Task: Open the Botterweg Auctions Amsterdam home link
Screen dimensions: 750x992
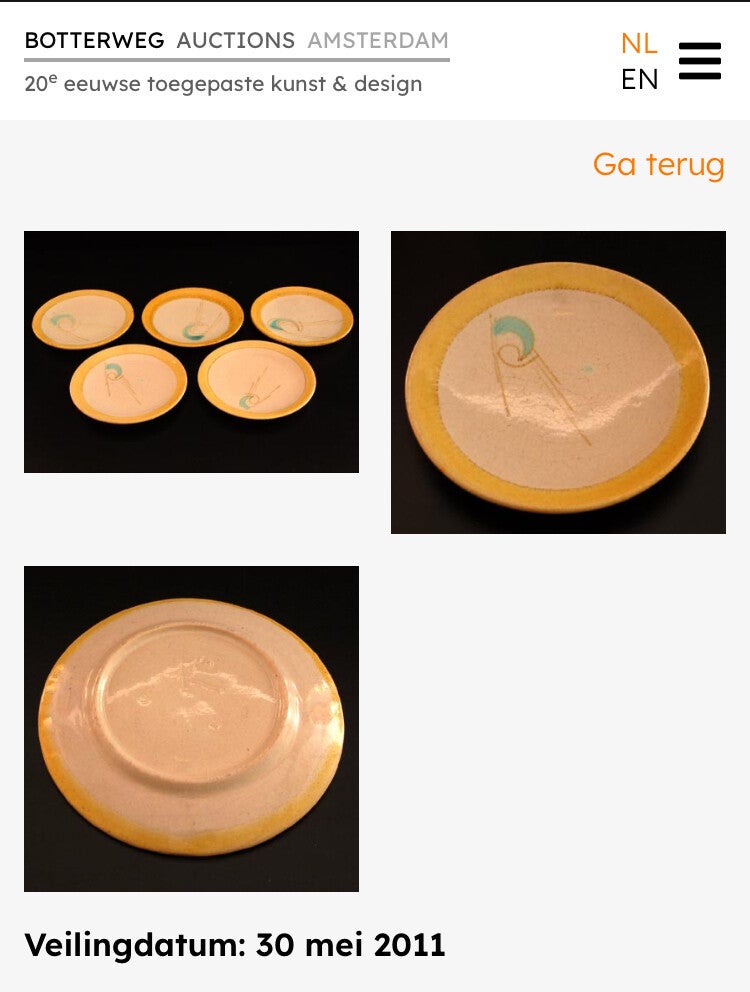Action: click(x=236, y=41)
